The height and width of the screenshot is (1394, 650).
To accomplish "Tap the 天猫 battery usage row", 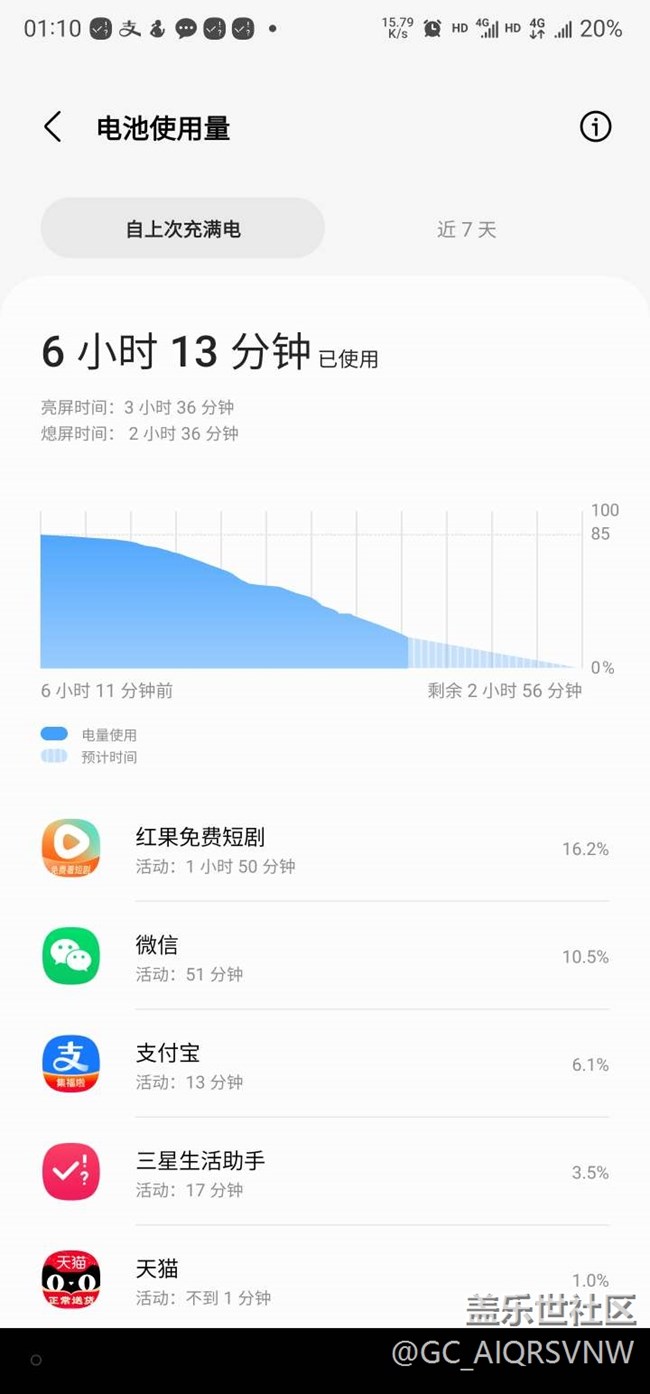I will pos(325,1279).
